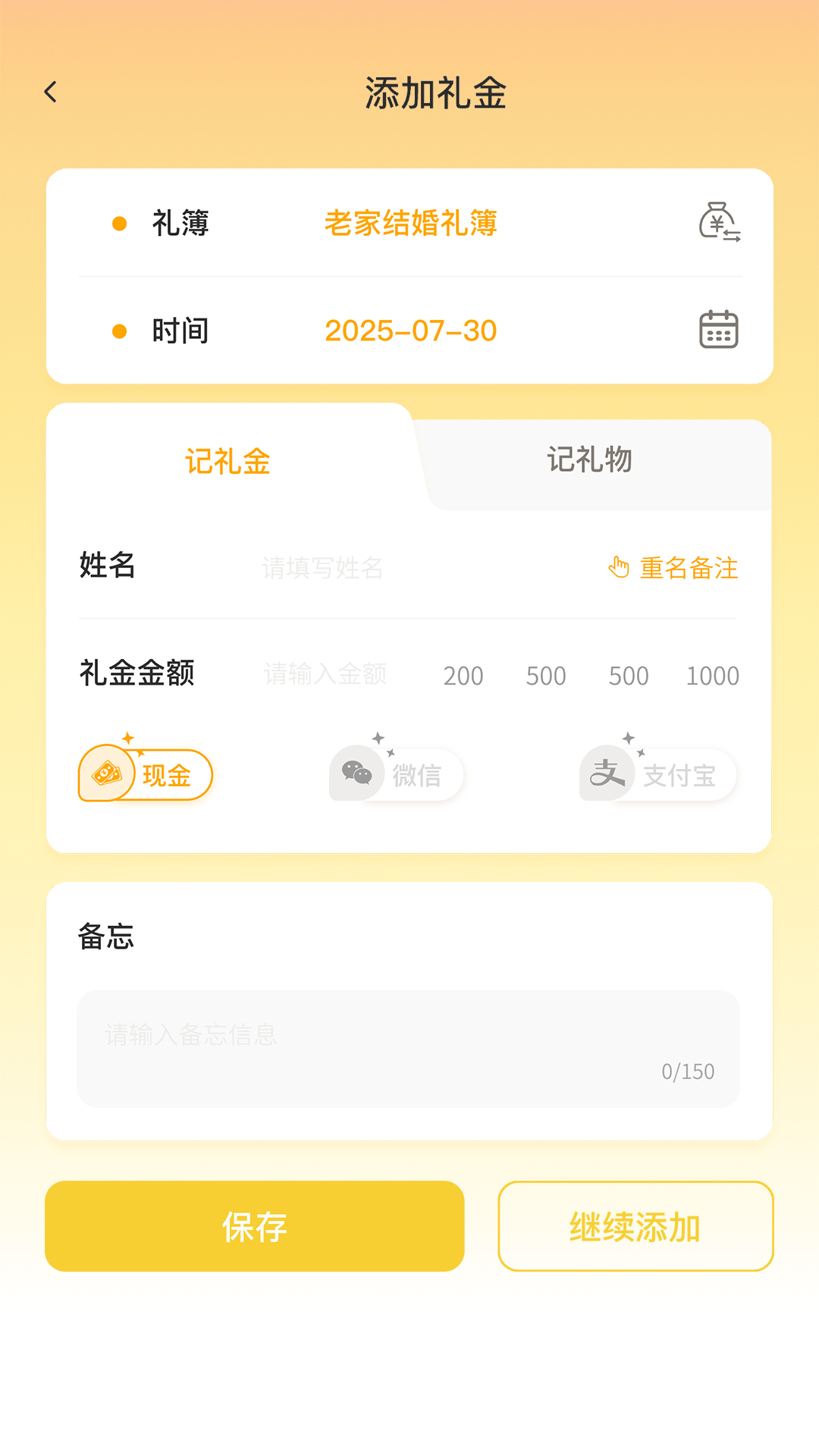Tap the WeChat logo icon
The image size is (819, 1456).
click(x=359, y=773)
